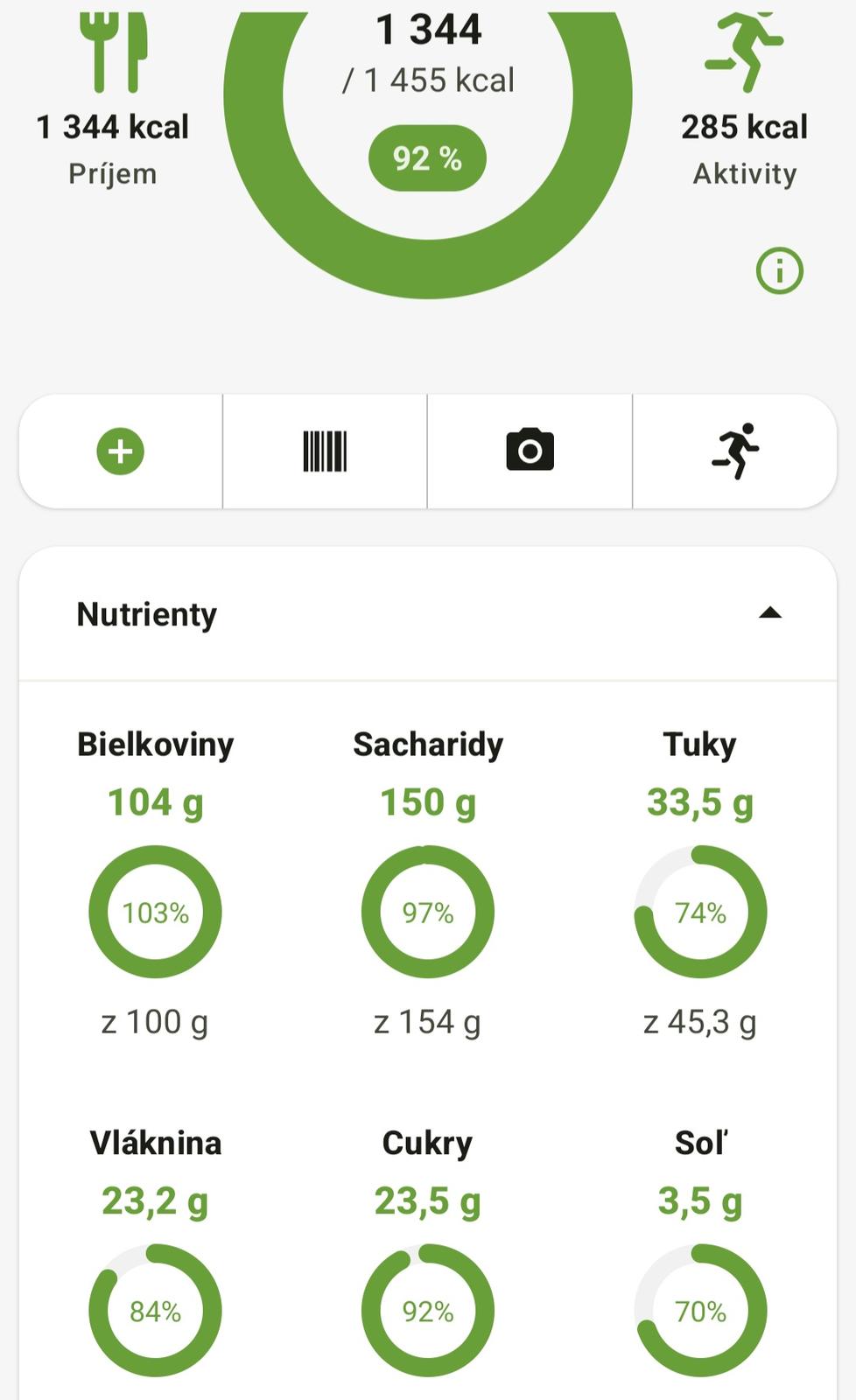The width and height of the screenshot is (856, 1400).
Task: Open the calorie info icon
Action: pyautogui.click(x=779, y=271)
